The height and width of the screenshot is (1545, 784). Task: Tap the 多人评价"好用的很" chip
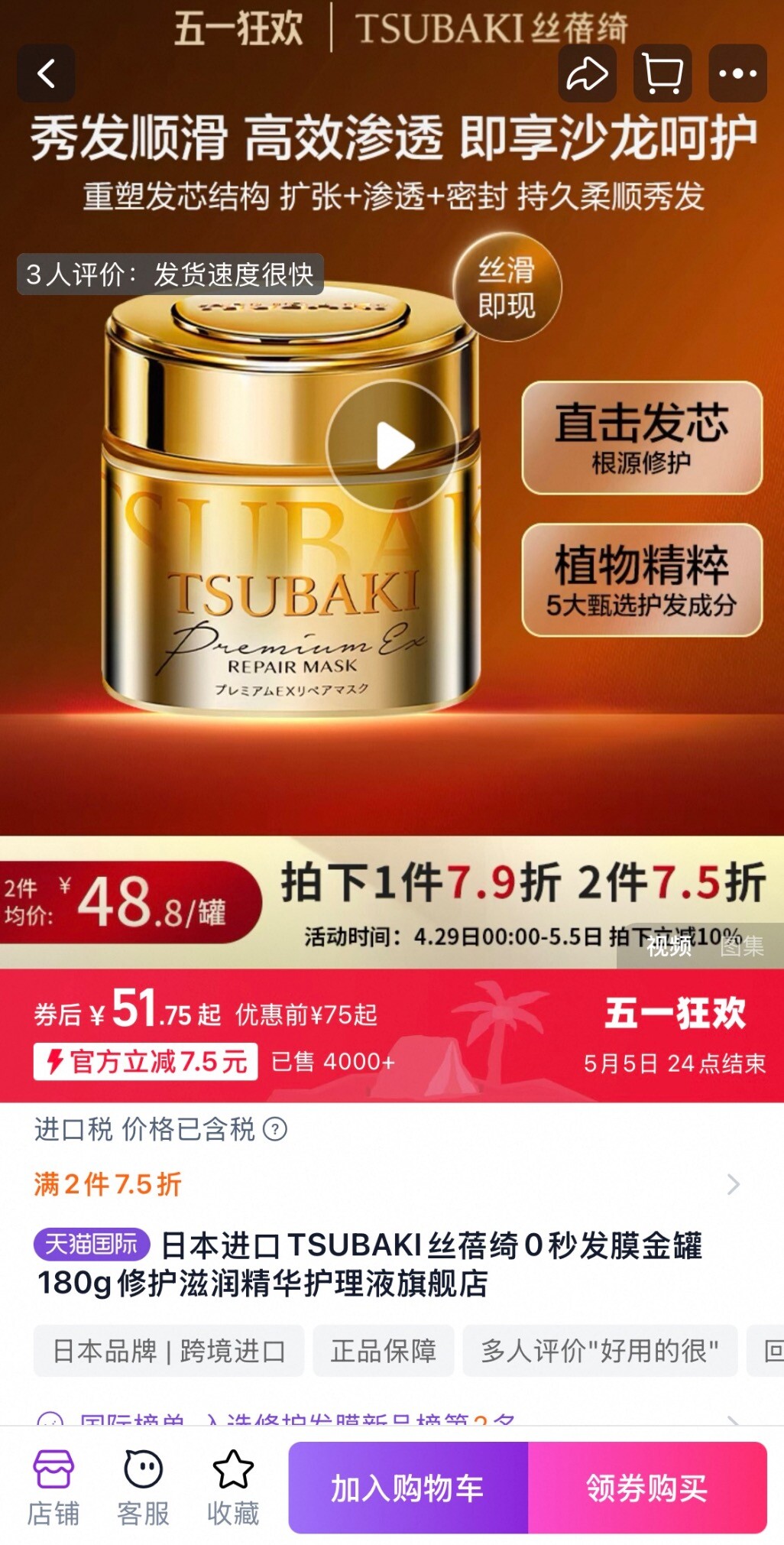(600, 1351)
